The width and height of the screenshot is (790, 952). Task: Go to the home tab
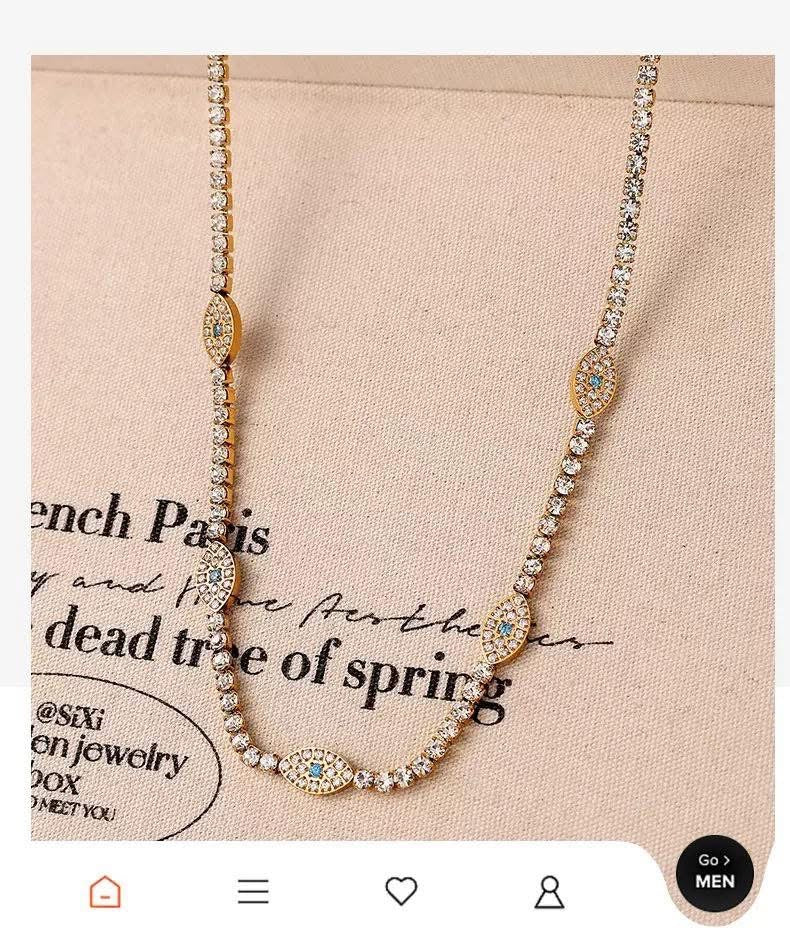pyautogui.click(x=105, y=891)
